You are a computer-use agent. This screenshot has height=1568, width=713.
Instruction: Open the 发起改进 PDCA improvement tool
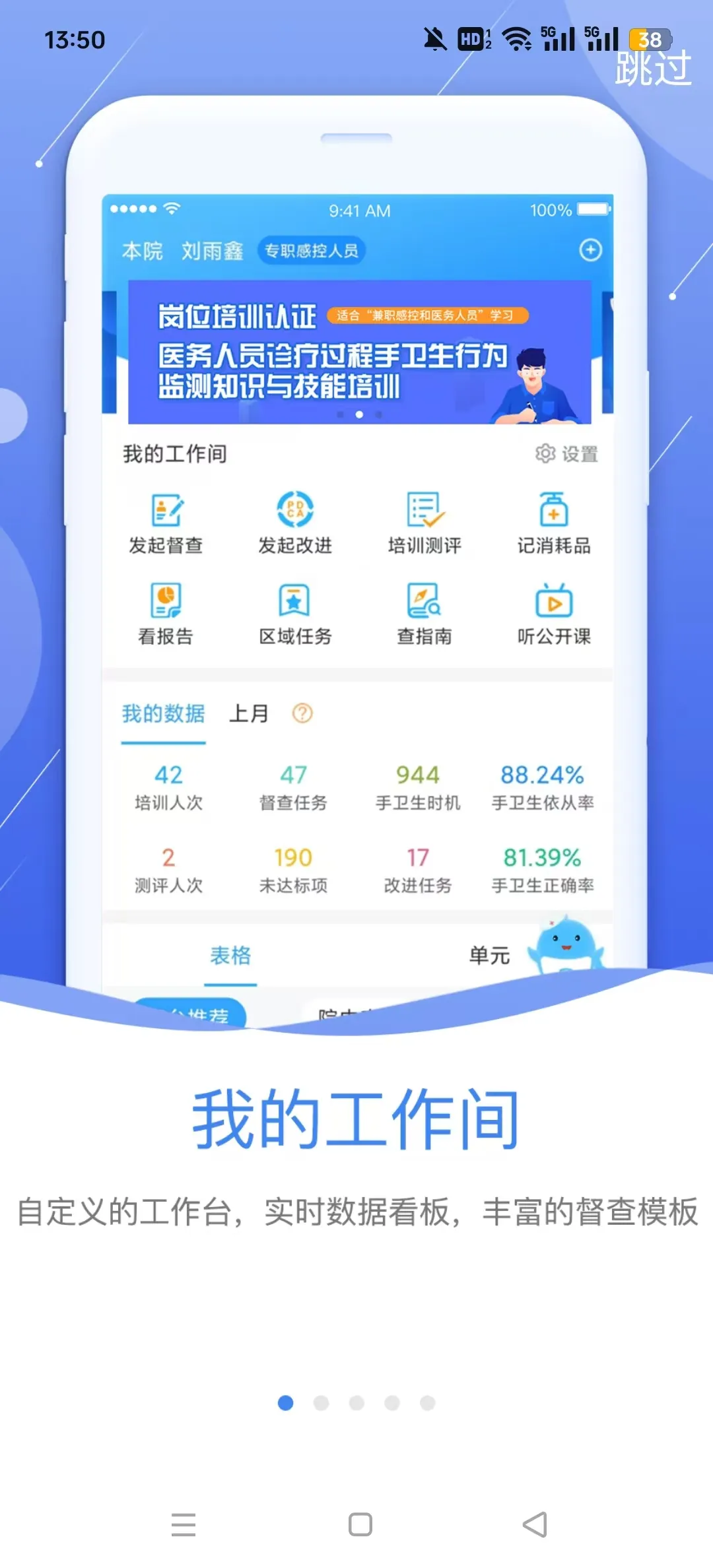pos(295,521)
